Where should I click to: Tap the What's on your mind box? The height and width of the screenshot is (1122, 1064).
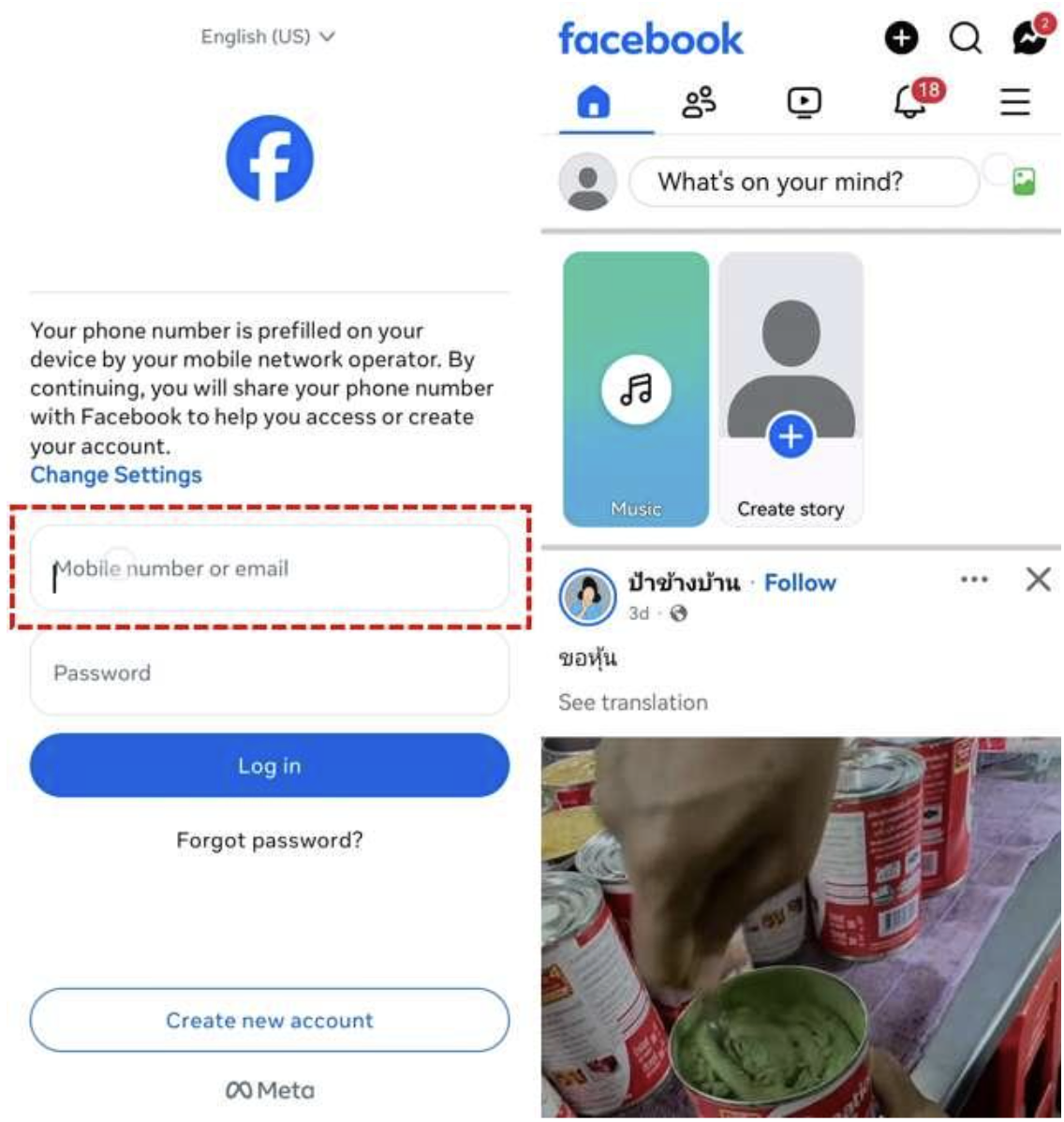(x=803, y=182)
